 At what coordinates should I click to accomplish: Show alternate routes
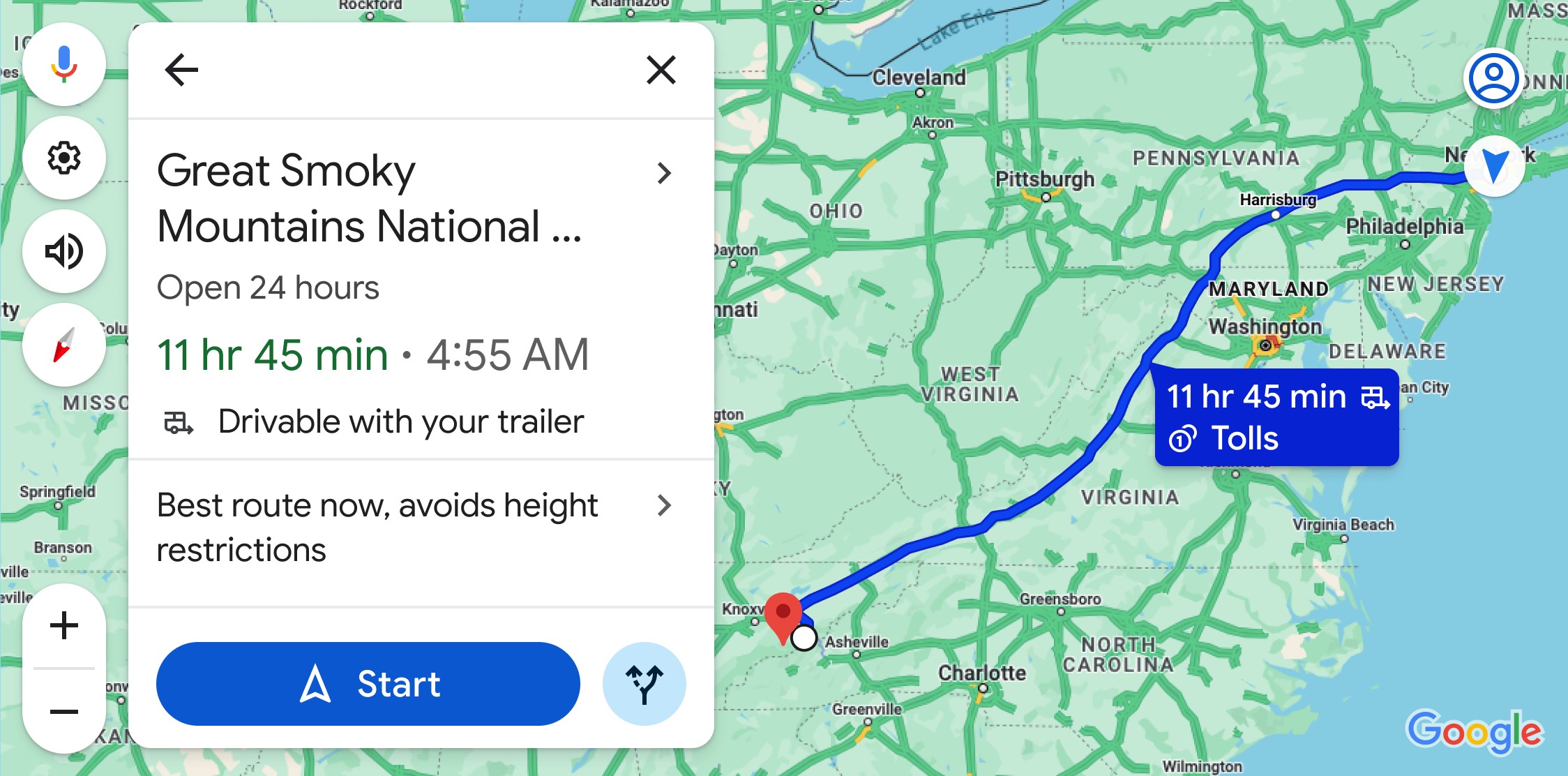point(644,684)
